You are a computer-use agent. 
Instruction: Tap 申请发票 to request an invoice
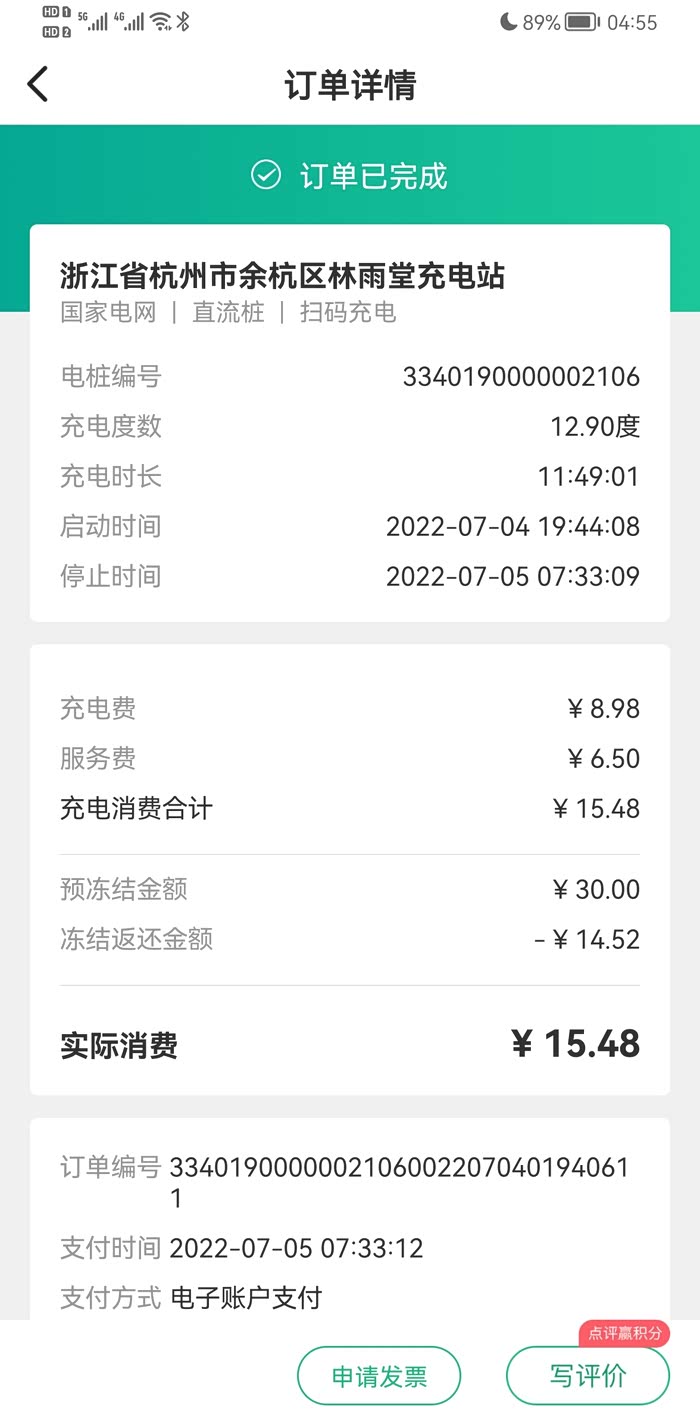pyautogui.click(x=379, y=1376)
